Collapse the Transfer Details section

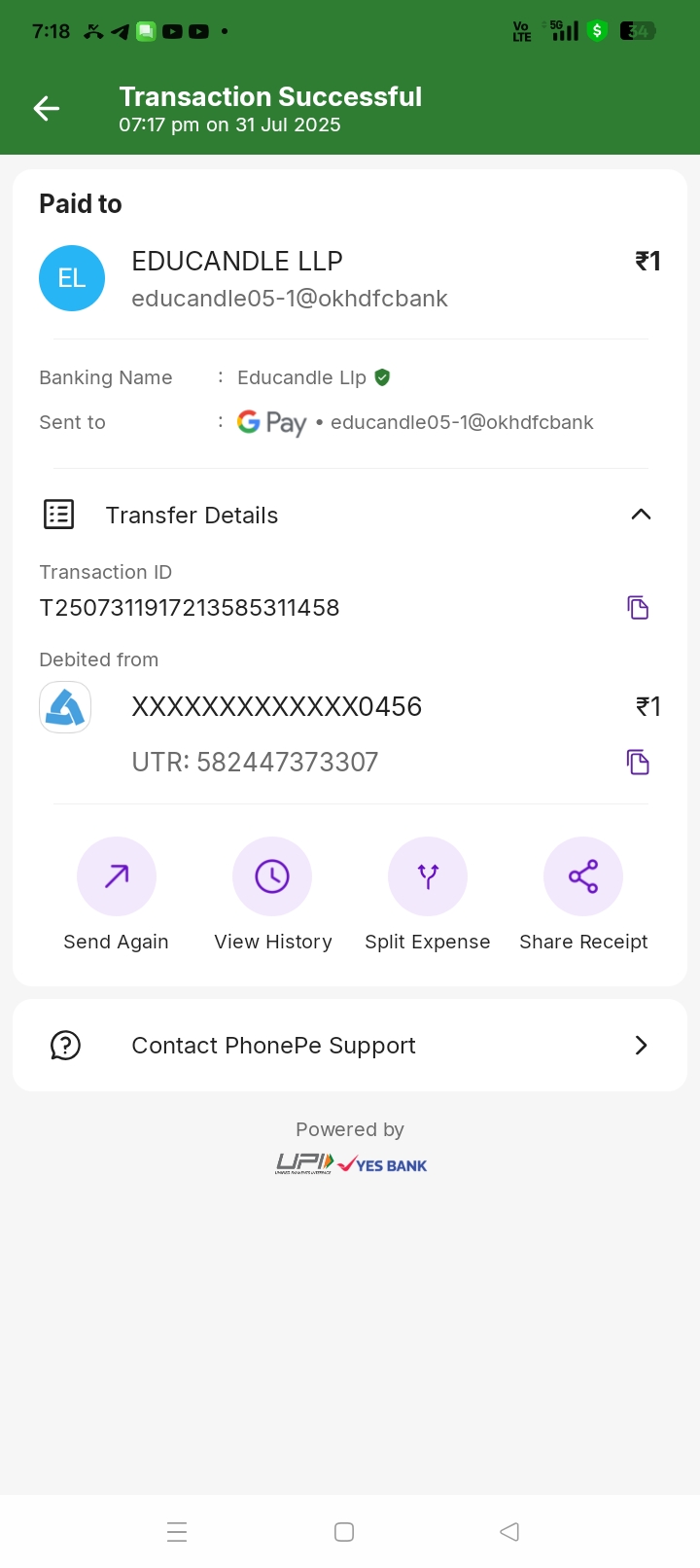tap(640, 515)
